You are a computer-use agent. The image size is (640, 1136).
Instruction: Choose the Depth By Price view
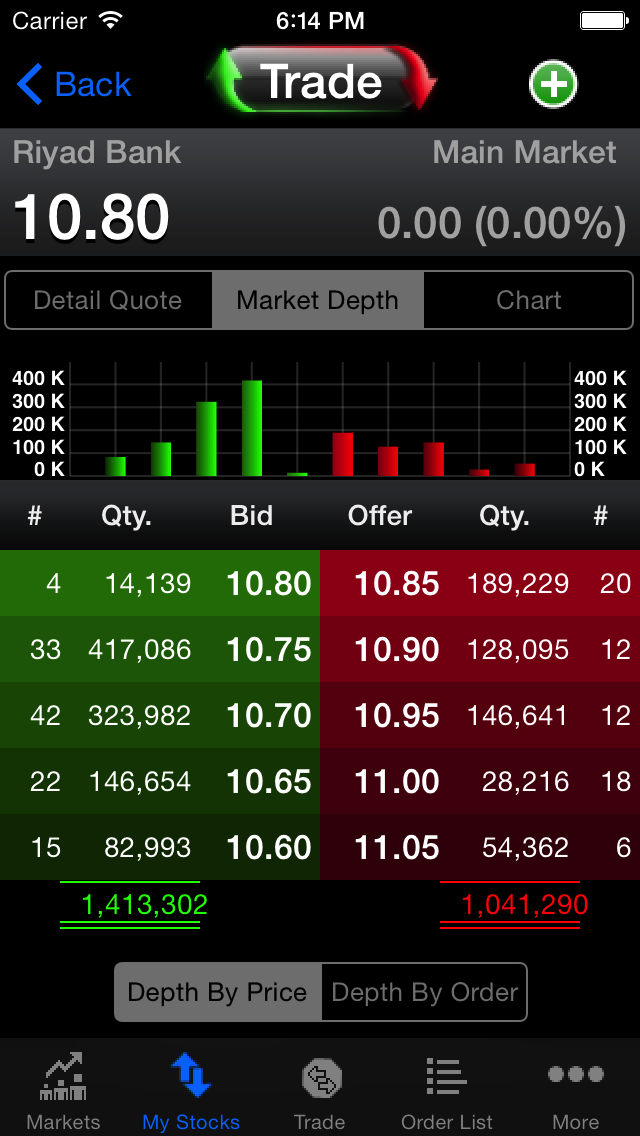(217, 992)
